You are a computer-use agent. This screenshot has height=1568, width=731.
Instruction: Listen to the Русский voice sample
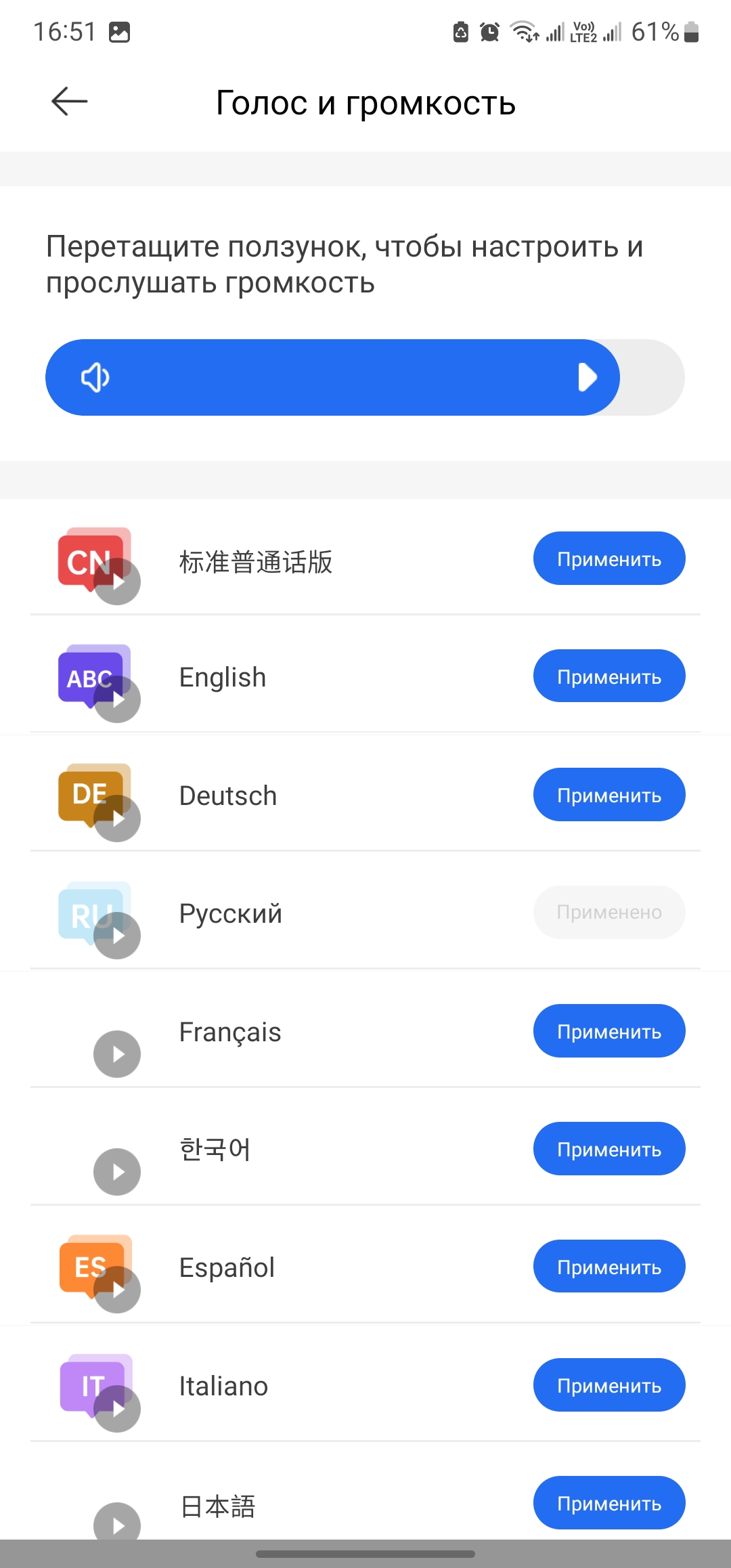(x=117, y=936)
